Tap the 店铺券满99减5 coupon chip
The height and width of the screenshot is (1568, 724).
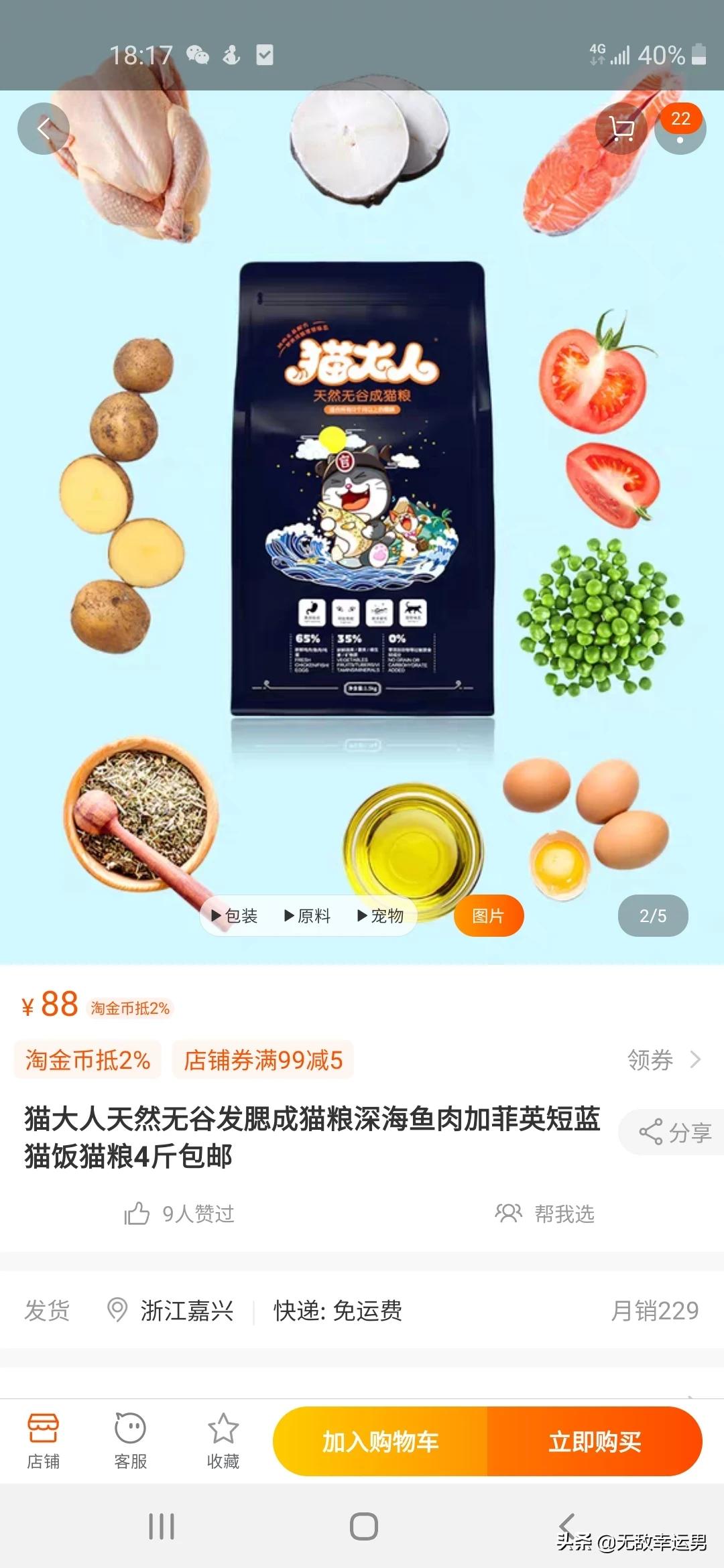coord(263,1060)
